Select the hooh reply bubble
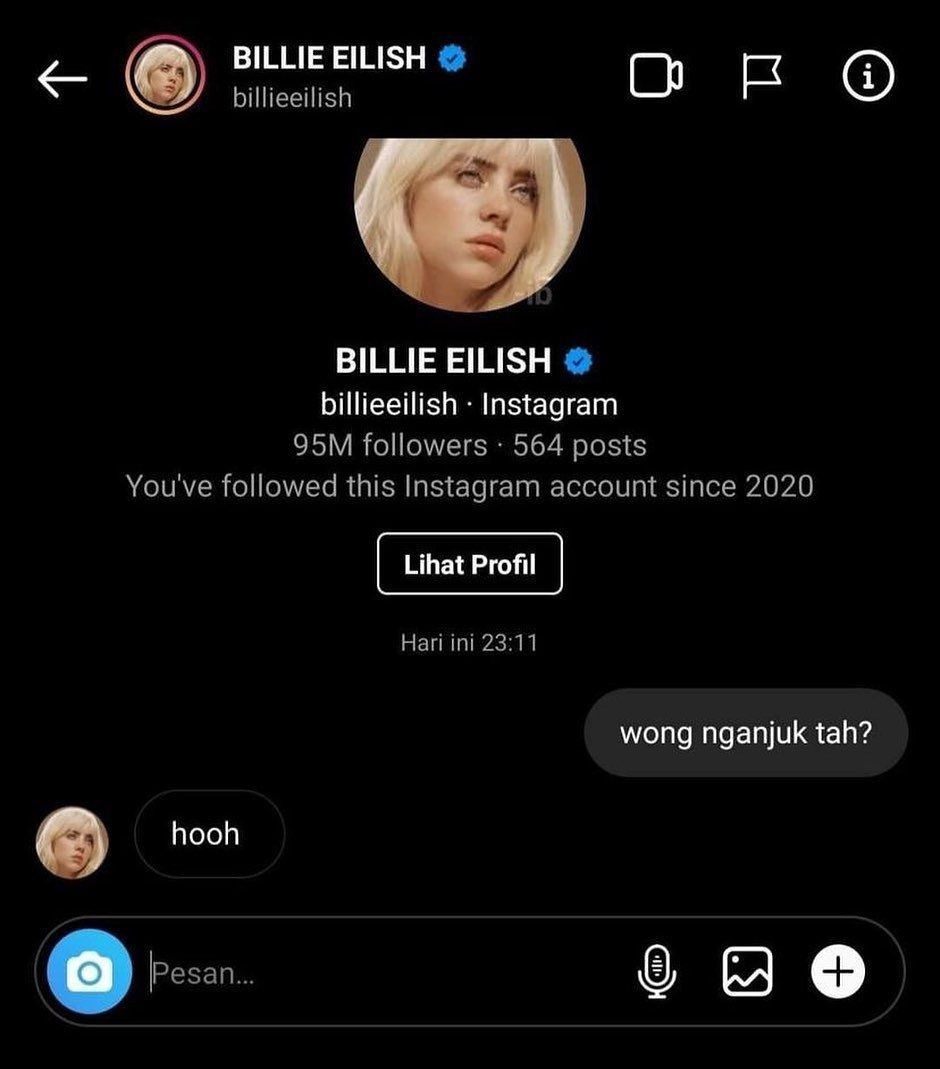Image resolution: width=940 pixels, height=1069 pixels. pyautogui.click(x=208, y=834)
